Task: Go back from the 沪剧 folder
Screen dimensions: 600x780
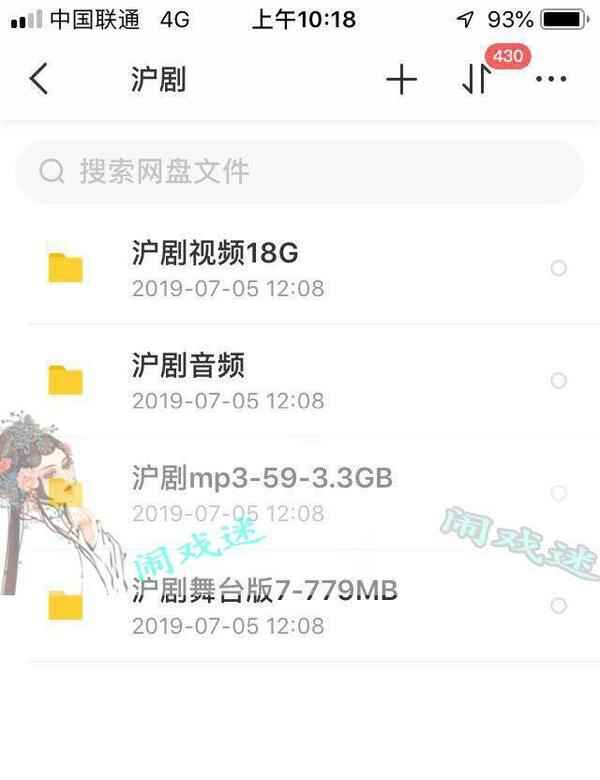Action: pos(39,79)
